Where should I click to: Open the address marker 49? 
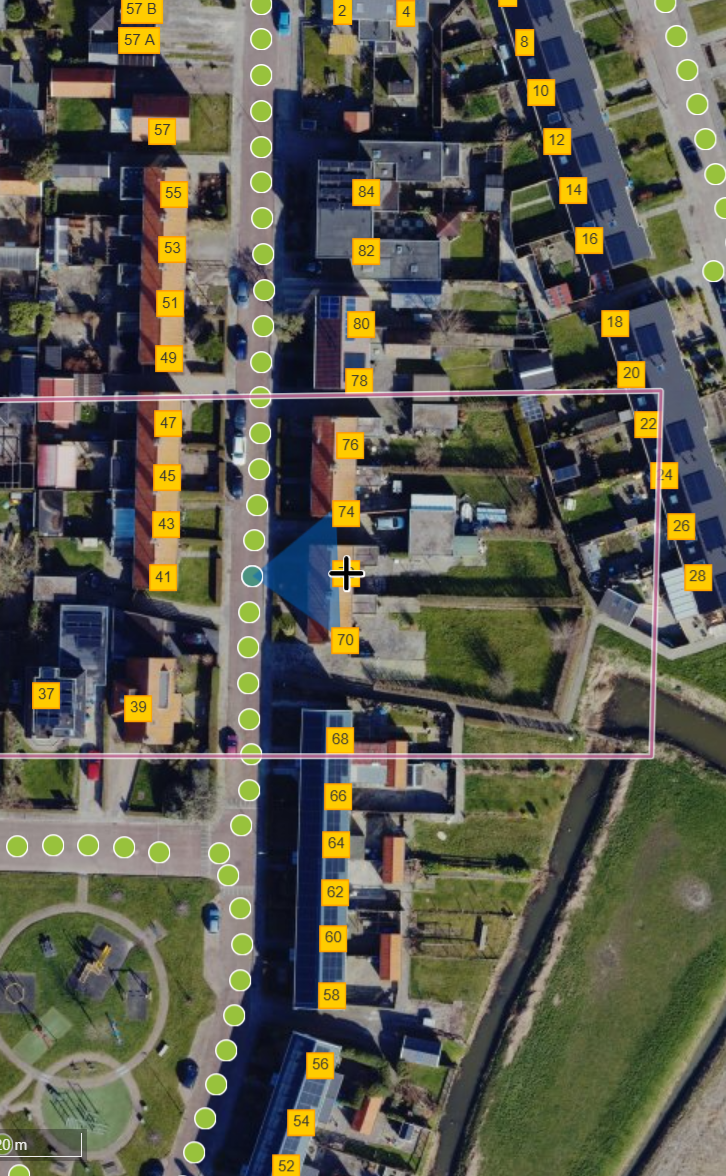click(x=168, y=357)
